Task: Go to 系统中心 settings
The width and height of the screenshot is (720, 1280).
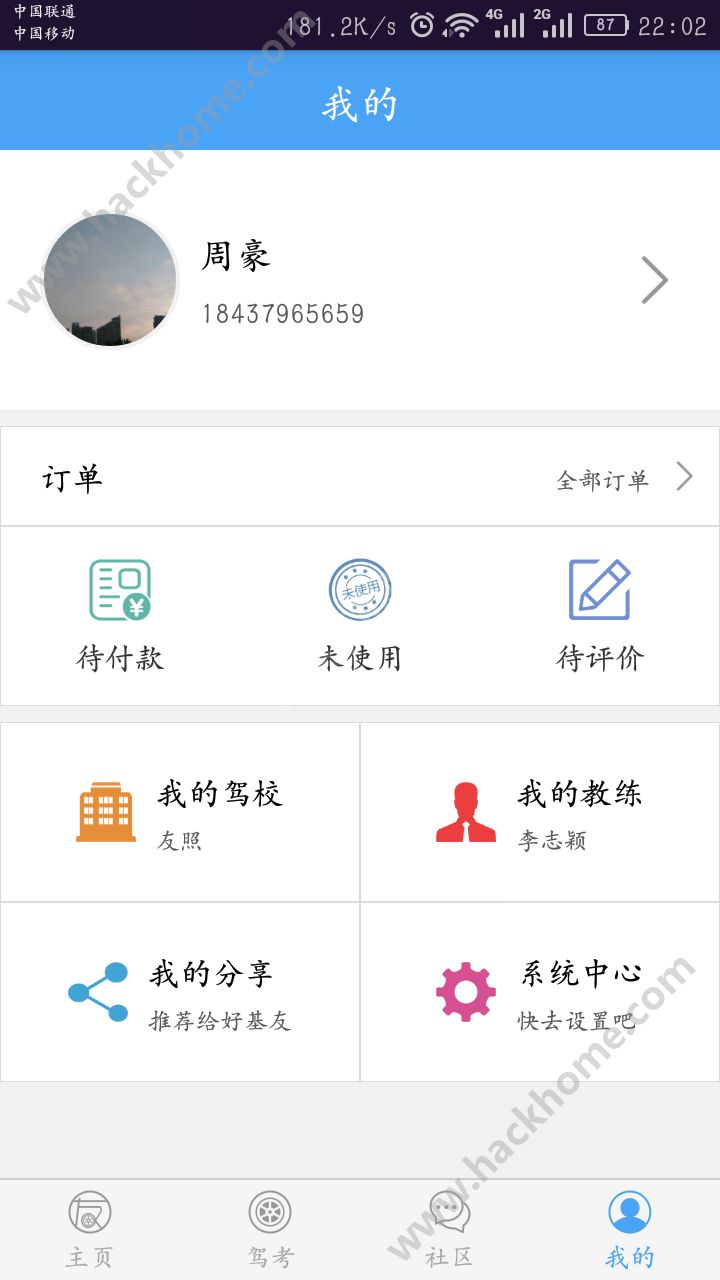Action: (x=540, y=992)
